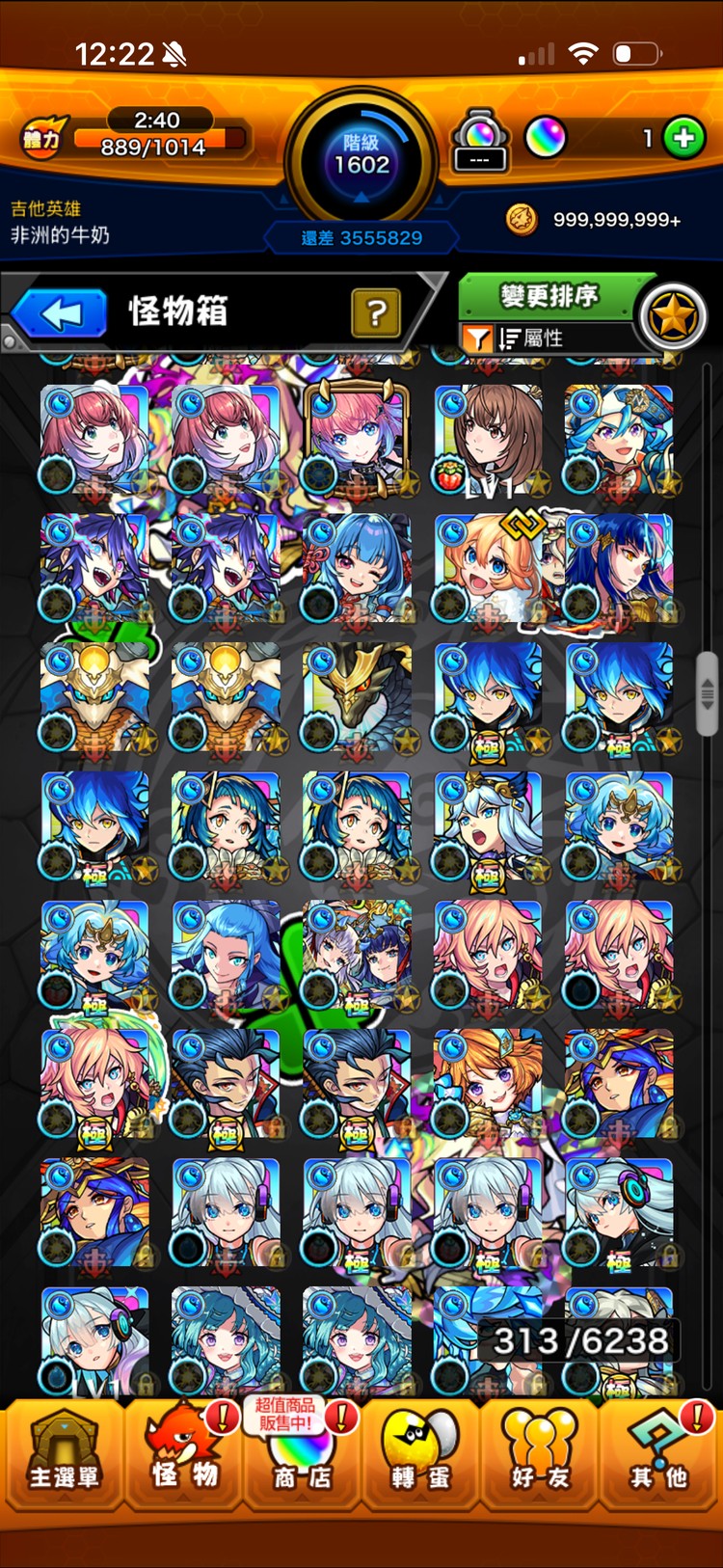This screenshot has height=1568, width=723.
Task: Tap the scrollbar handle on right edge
Action: pos(707,692)
